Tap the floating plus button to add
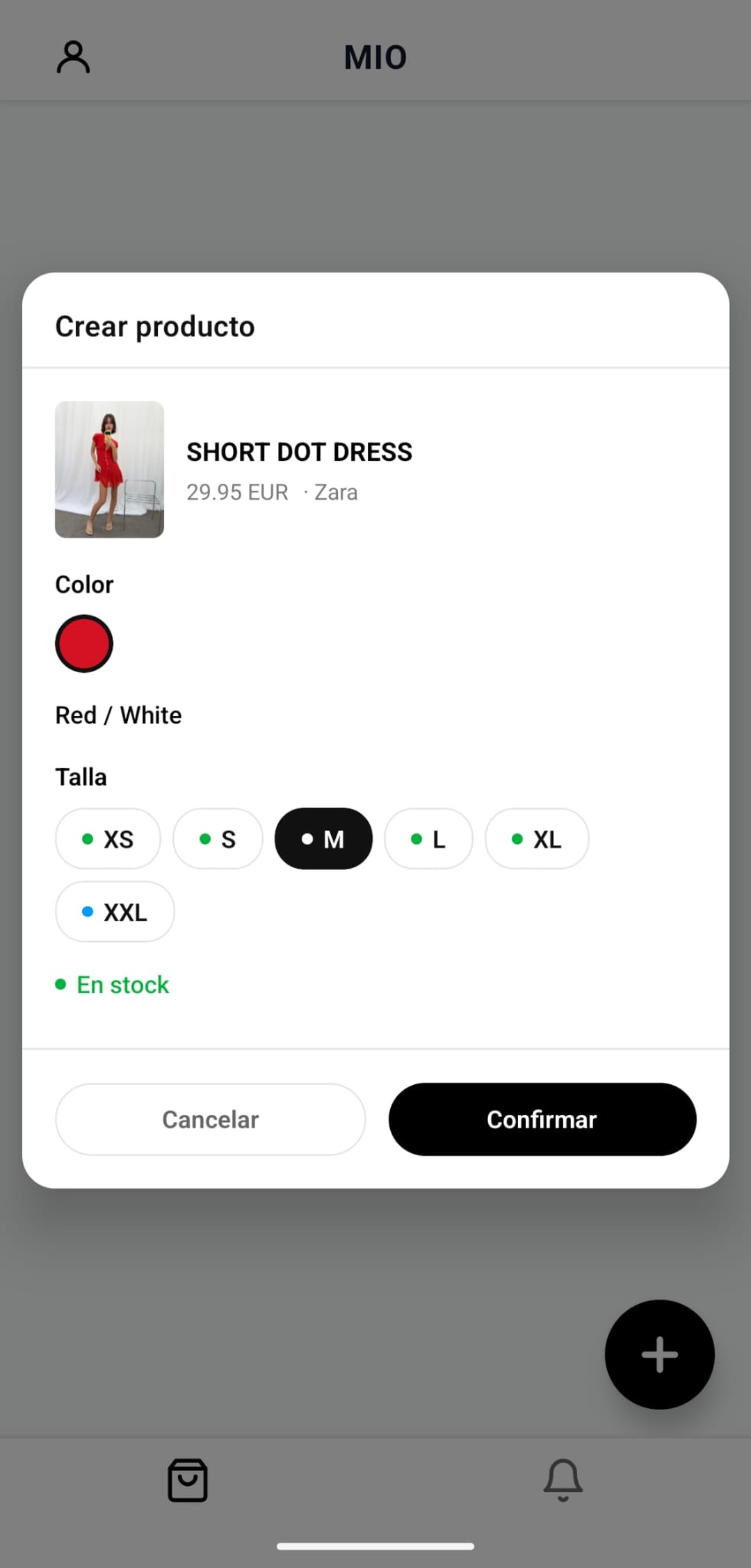This screenshot has height=1568, width=751. [x=659, y=1354]
